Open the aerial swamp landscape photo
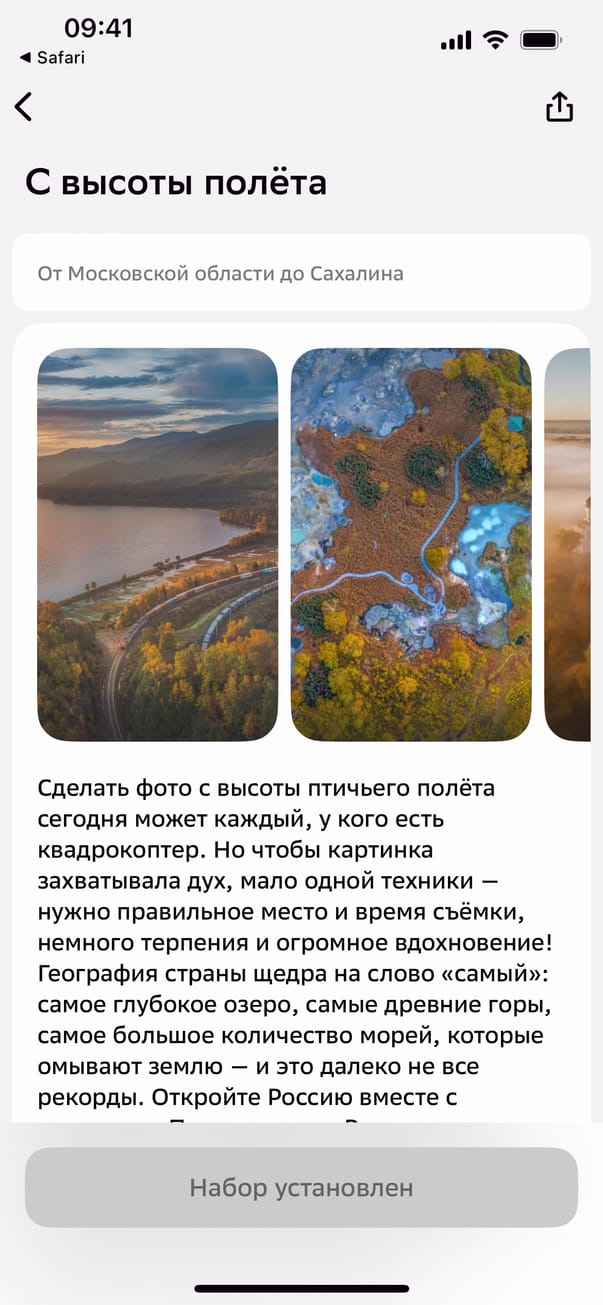603x1305 pixels. 411,544
